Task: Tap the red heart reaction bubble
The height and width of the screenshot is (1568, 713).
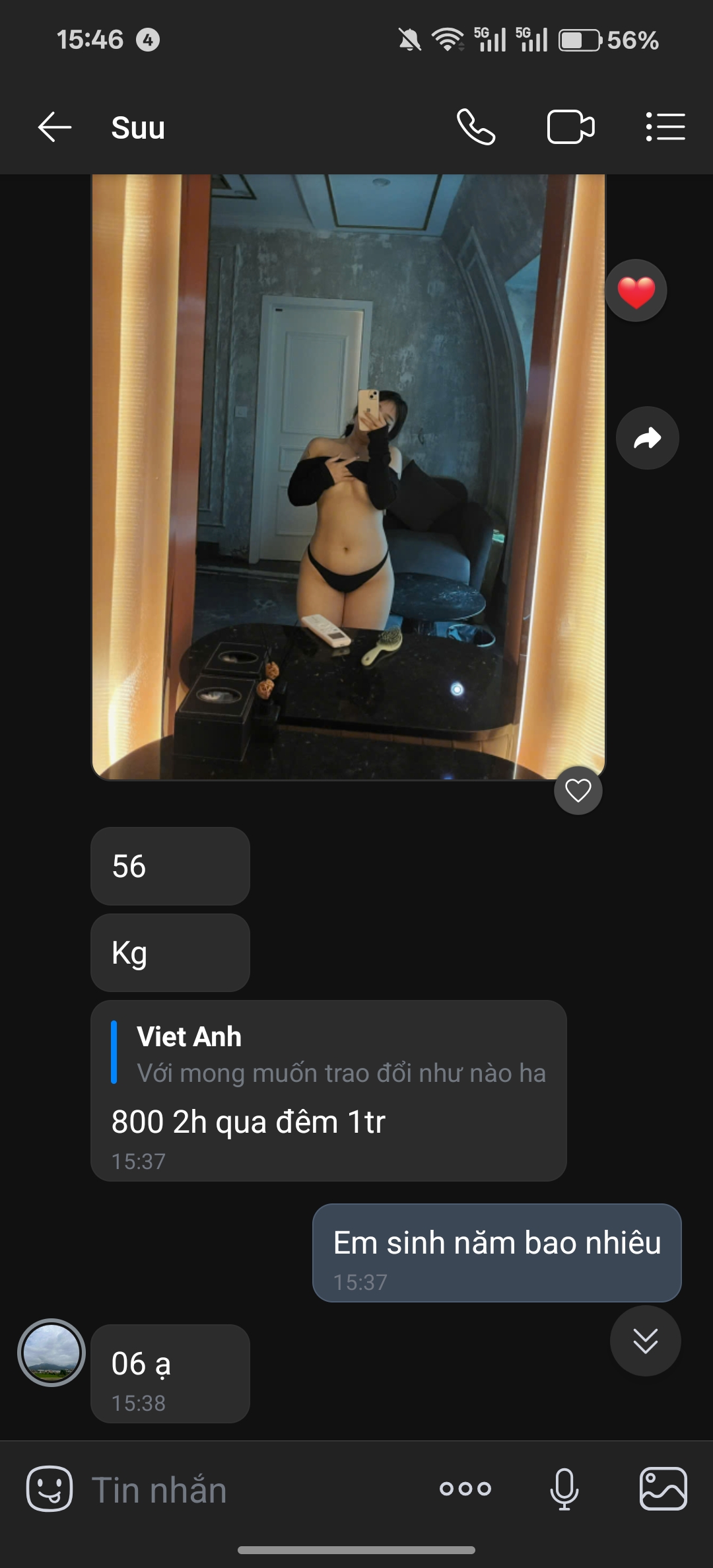Action: tap(634, 289)
